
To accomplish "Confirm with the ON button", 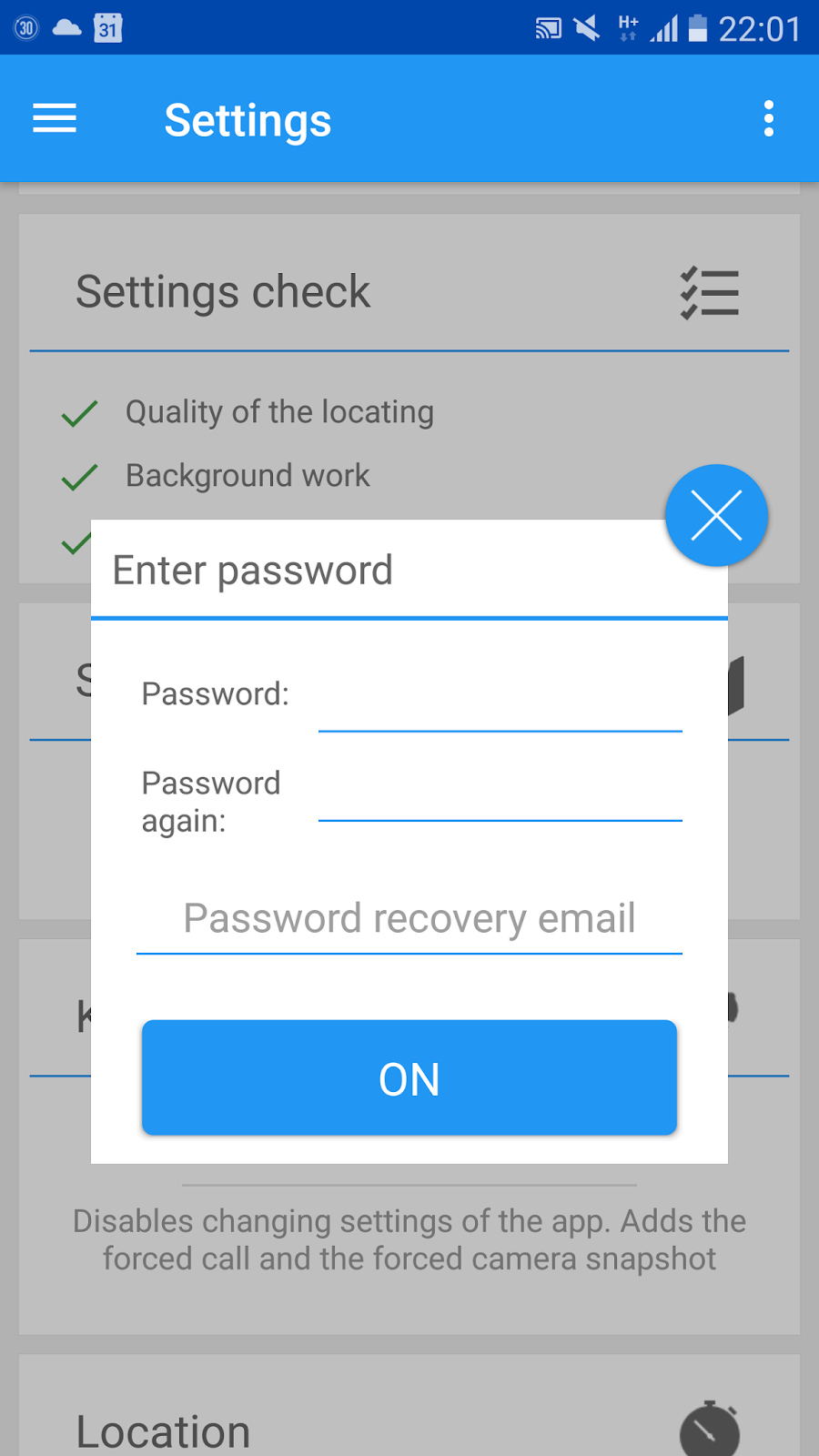I will point(409,1077).
